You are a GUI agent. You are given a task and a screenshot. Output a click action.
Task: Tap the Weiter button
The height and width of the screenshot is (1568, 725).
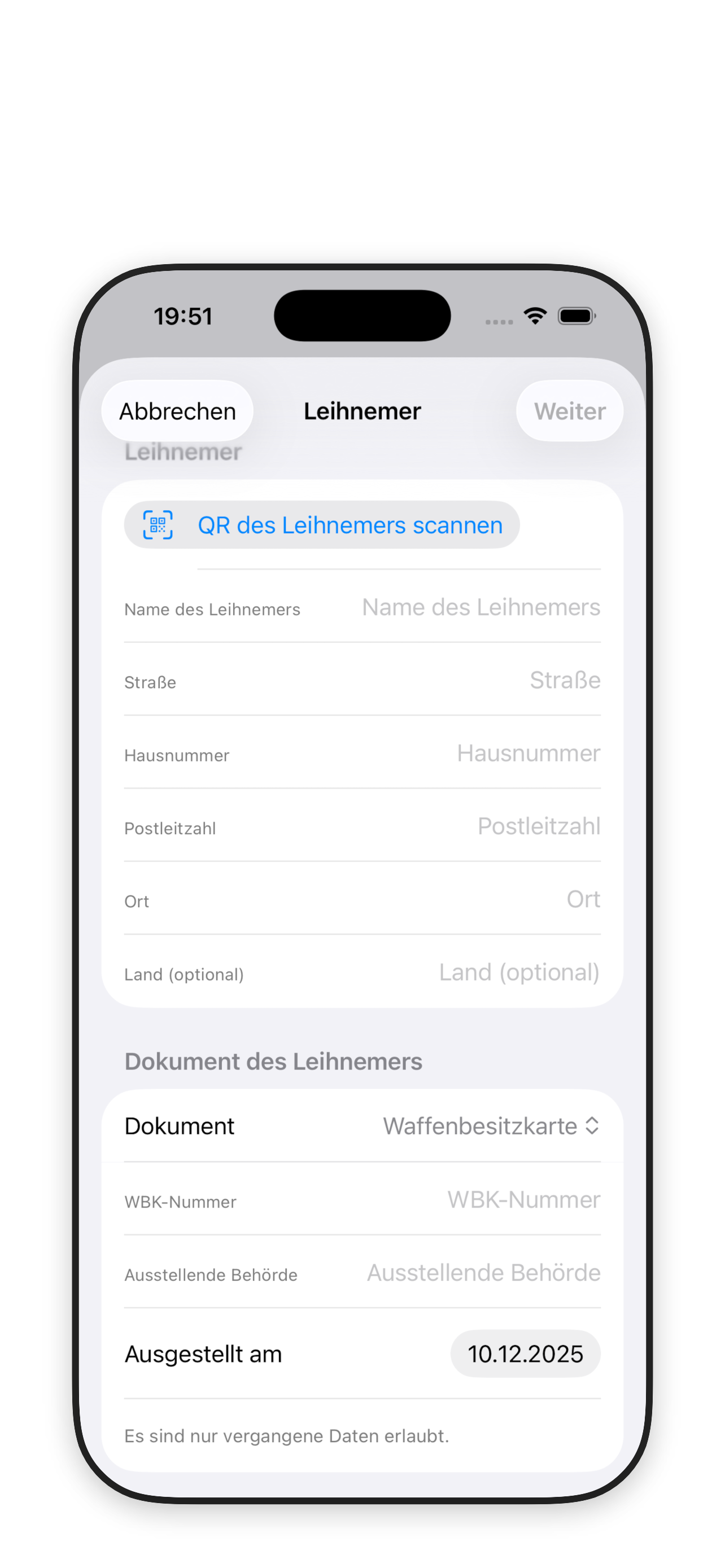[569, 411]
